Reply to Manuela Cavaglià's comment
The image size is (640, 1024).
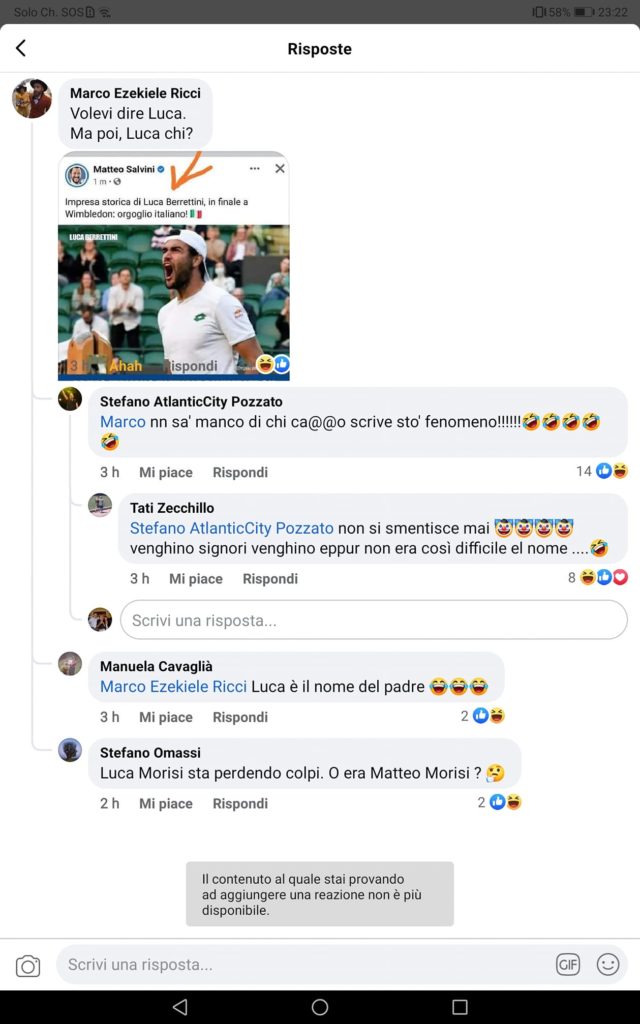(240, 717)
